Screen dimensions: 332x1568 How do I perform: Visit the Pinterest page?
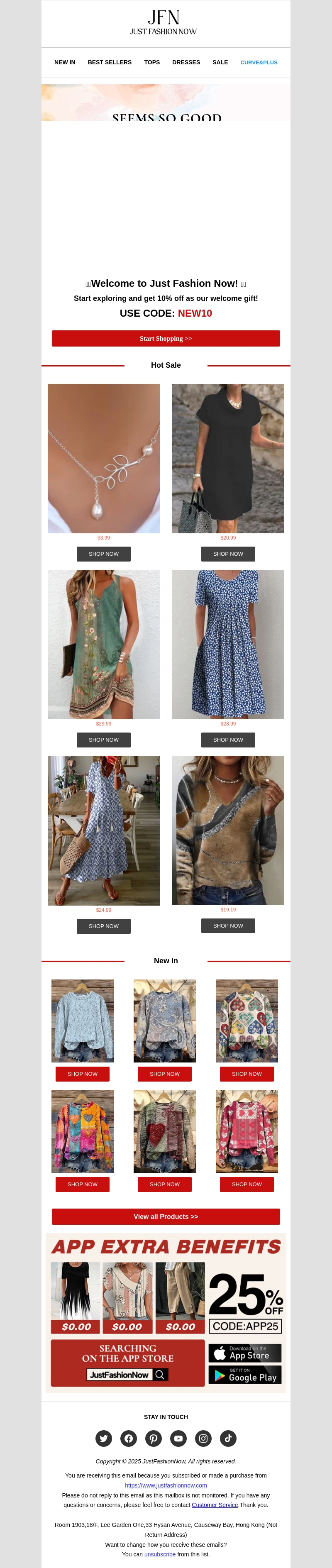point(154,1439)
